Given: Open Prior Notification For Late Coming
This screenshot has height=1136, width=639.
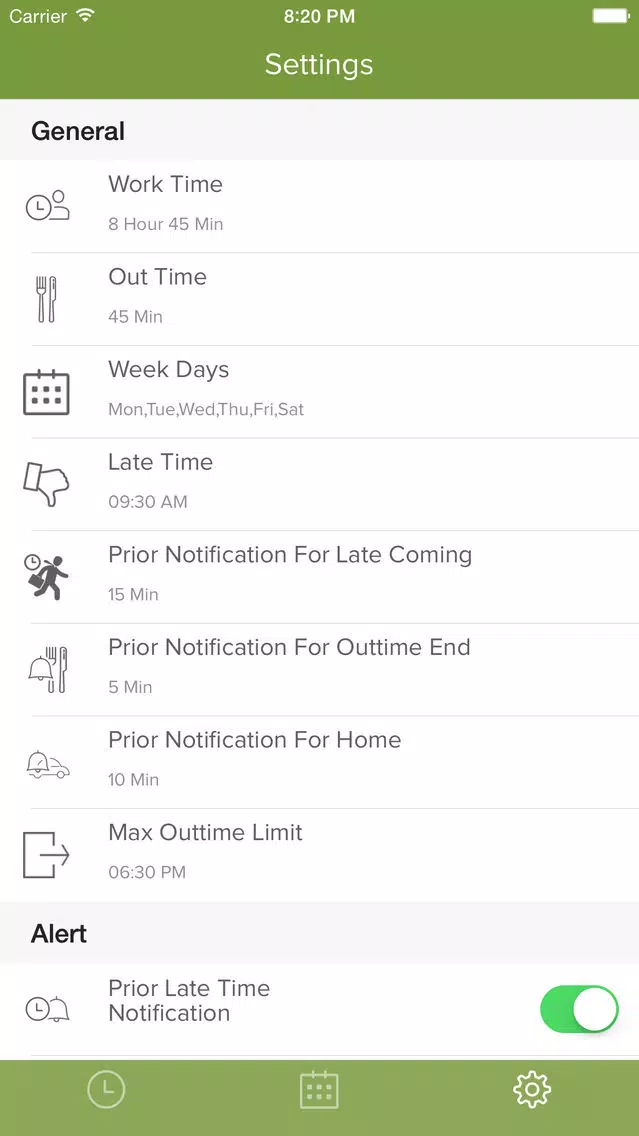Looking at the screenshot, I should tap(320, 577).
